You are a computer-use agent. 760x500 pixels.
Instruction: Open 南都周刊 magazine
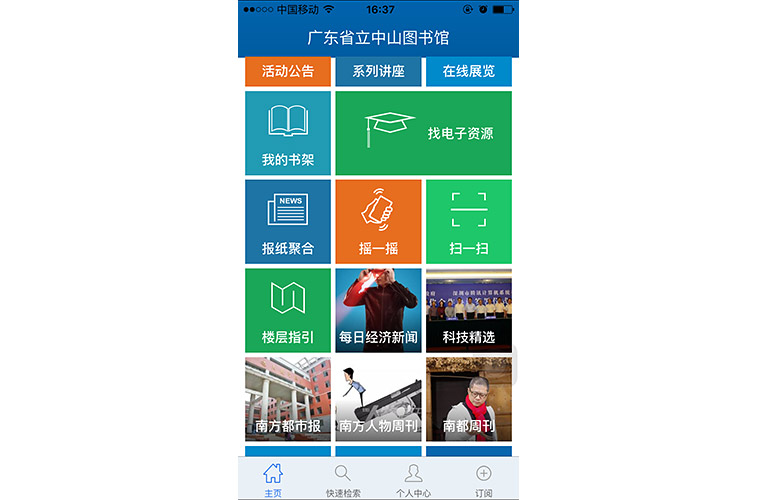click(468, 399)
